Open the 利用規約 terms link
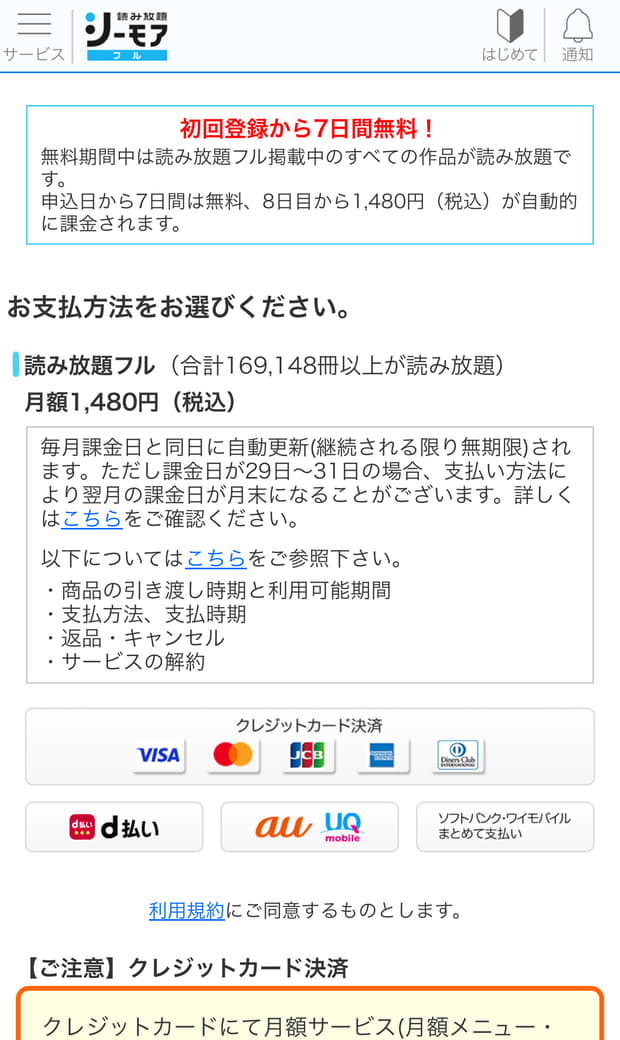Image resolution: width=620 pixels, height=1040 pixels. point(187,911)
